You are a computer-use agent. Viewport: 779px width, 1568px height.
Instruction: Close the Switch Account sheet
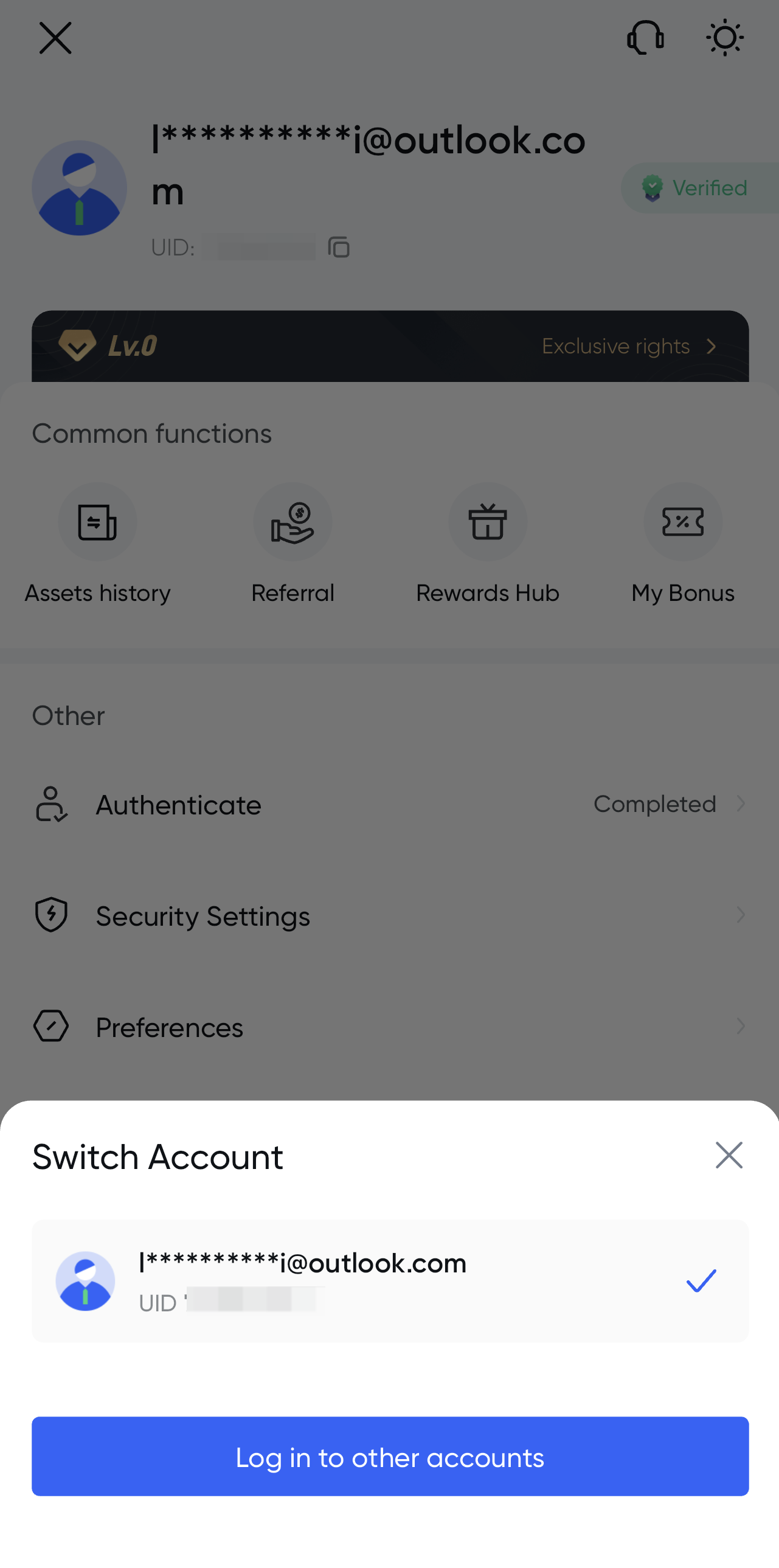729,1155
